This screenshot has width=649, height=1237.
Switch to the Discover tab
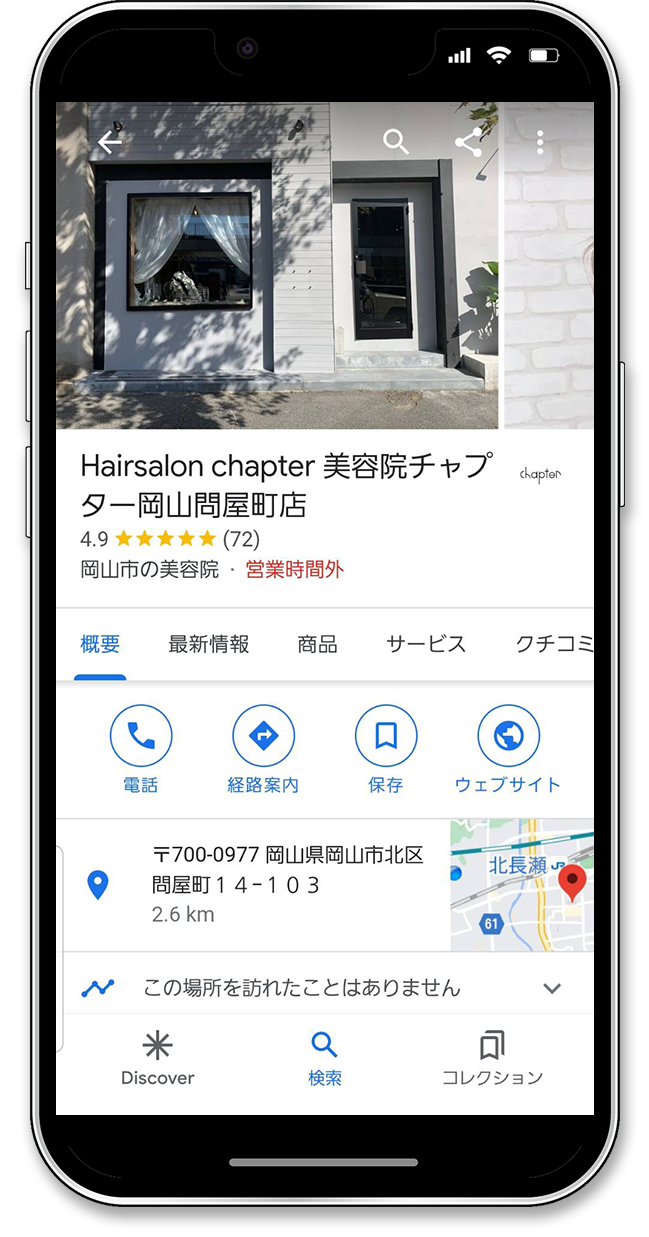[158, 1059]
